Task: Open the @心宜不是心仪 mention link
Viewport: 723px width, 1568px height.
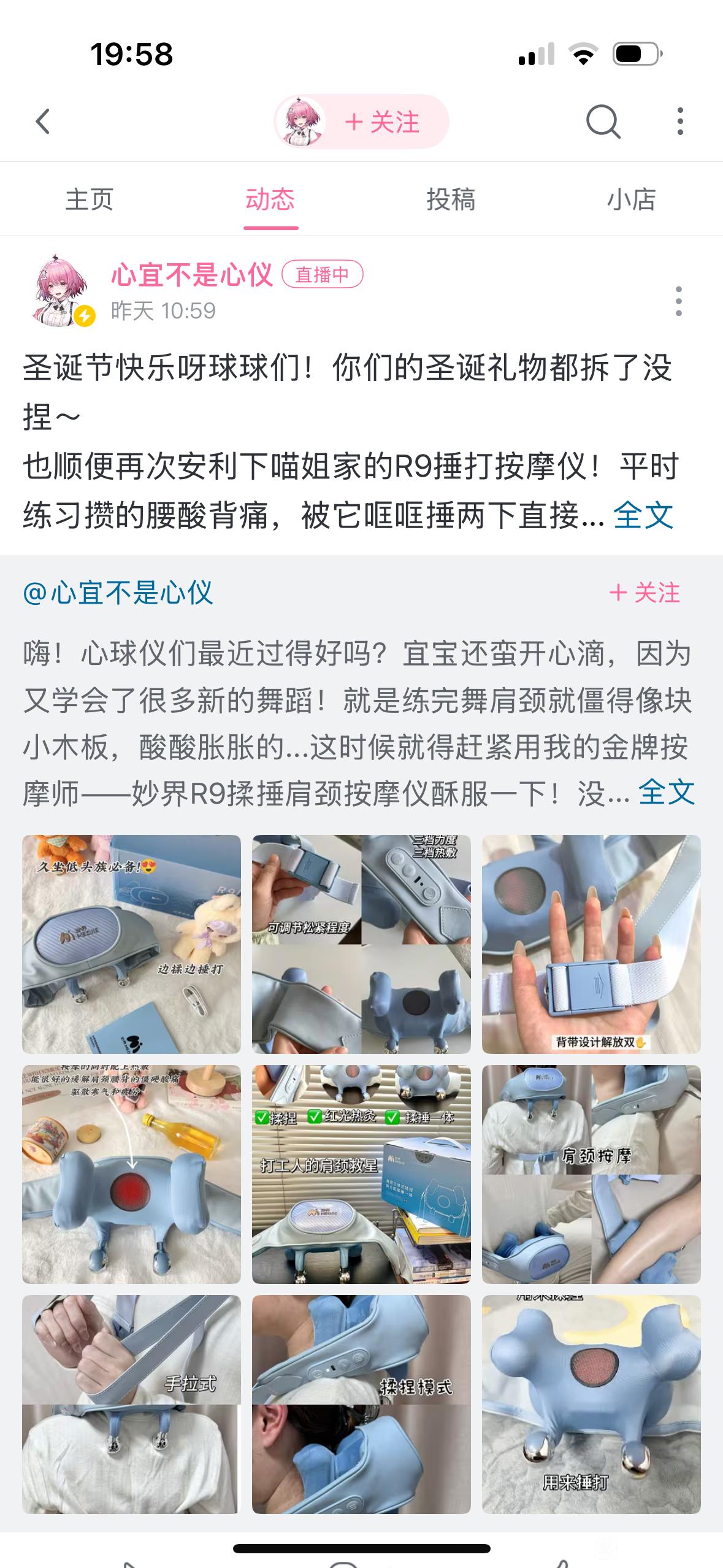Action: (118, 593)
